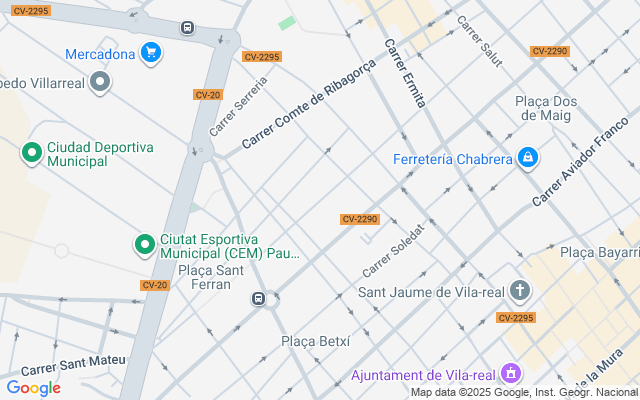This screenshot has width=640, height=400.
Task: Tap the Sant Jaume de Vila-real church pin
Action: [519, 292]
